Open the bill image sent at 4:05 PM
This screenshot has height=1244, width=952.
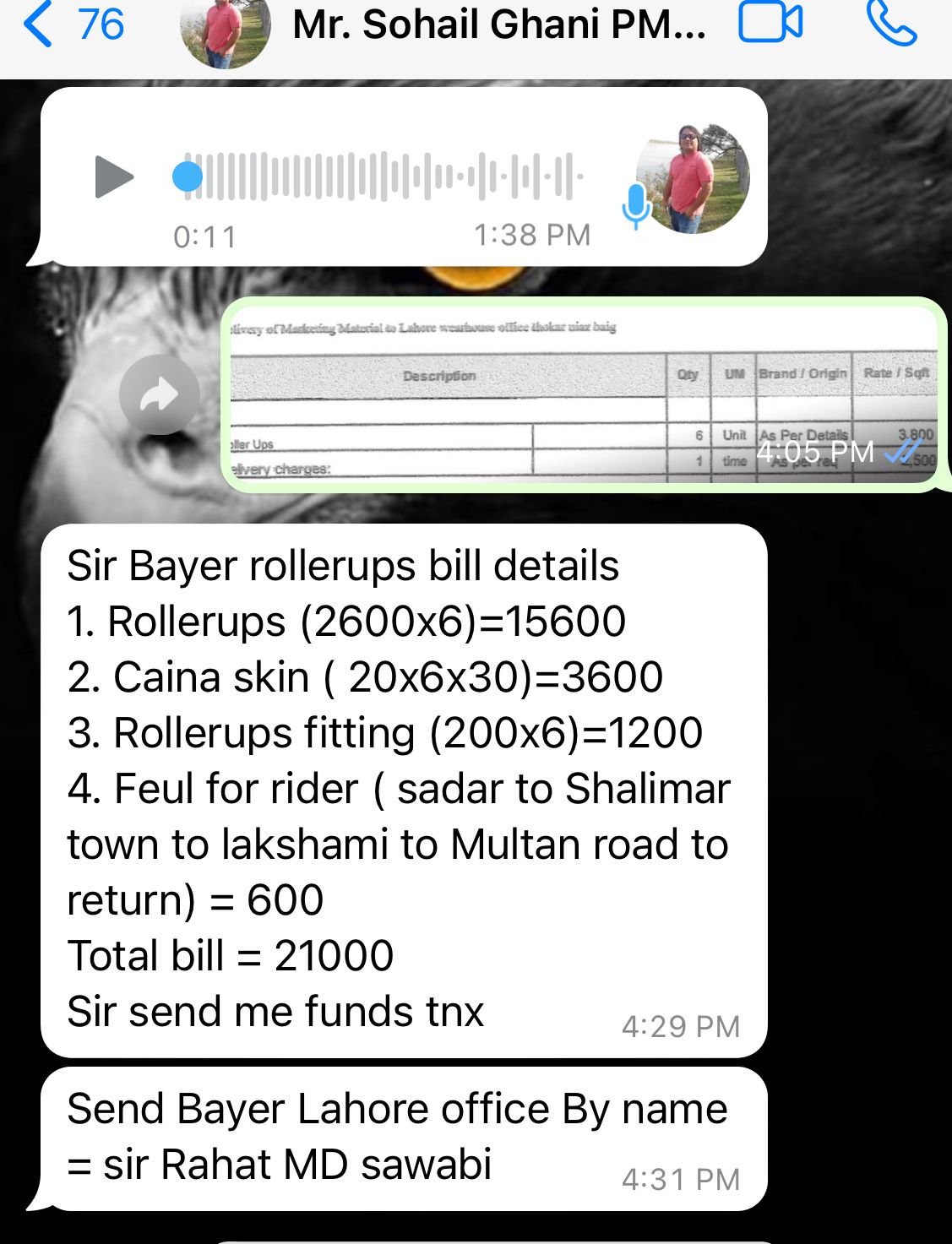pyautogui.click(x=583, y=394)
